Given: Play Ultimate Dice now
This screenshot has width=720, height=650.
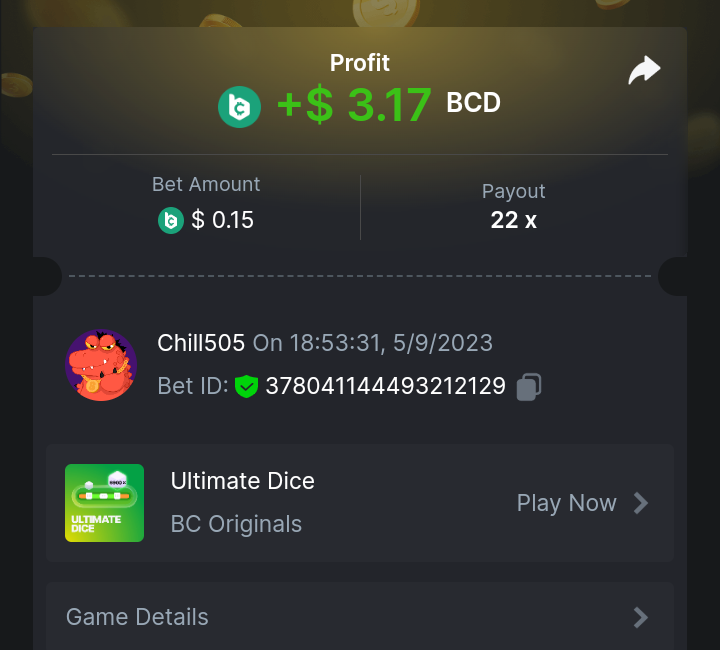Looking at the screenshot, I should [582, 503].
